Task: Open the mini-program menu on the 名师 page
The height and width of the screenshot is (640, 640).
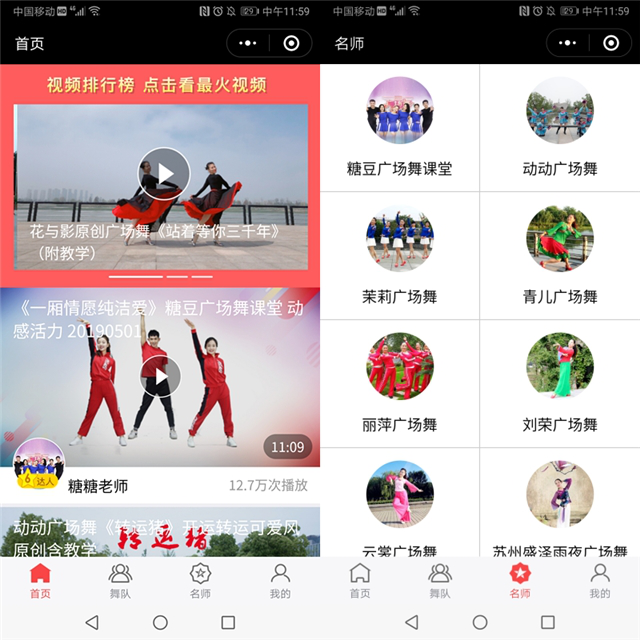Action: click(568, 43)
